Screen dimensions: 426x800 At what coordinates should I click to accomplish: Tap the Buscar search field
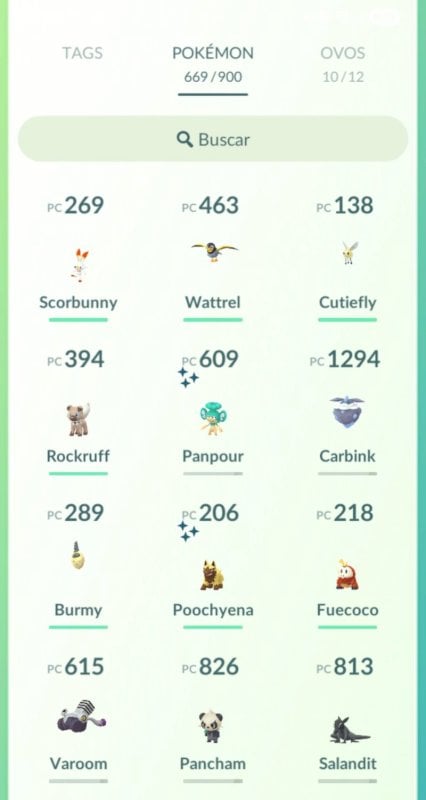[x=213, y=139]
